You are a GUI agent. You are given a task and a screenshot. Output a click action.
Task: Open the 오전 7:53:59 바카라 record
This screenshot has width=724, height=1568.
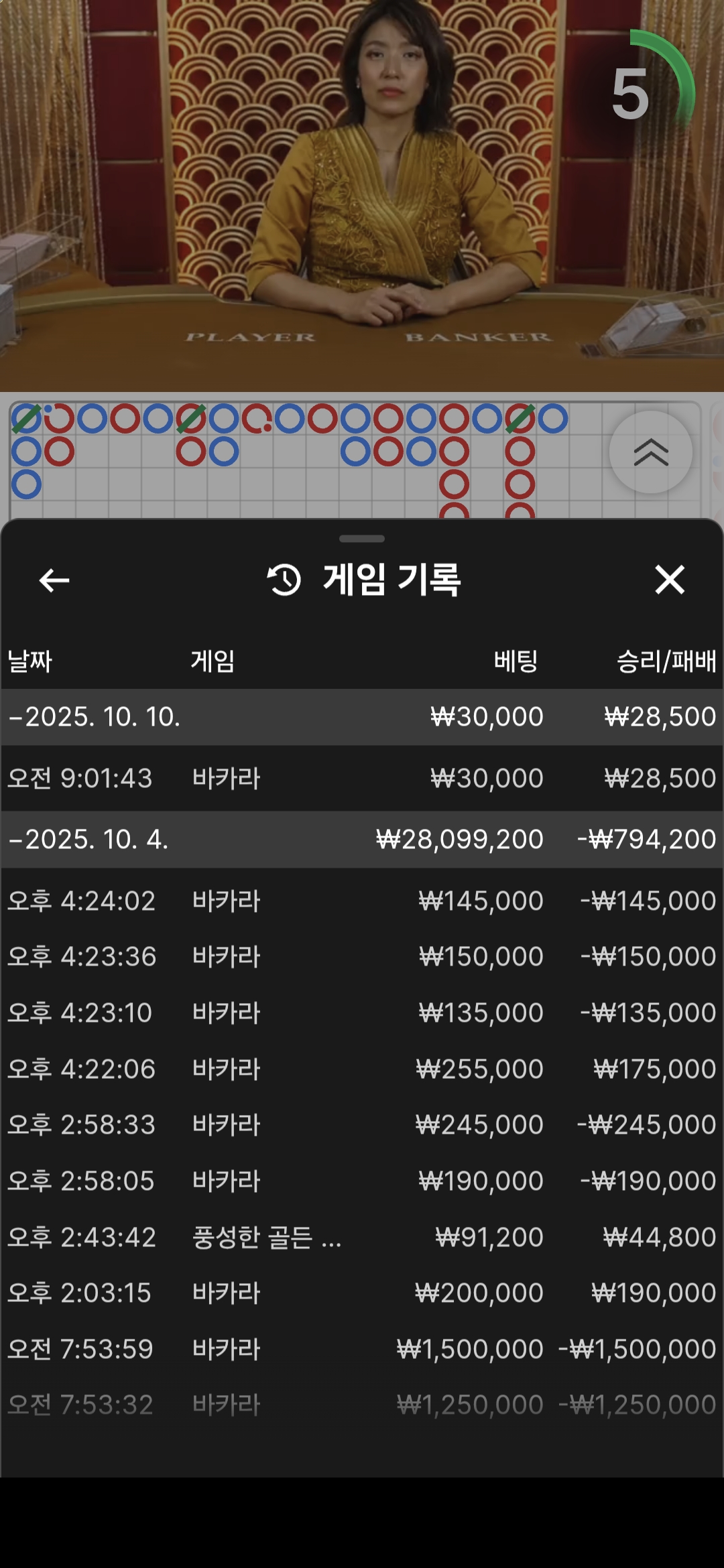362,1350
